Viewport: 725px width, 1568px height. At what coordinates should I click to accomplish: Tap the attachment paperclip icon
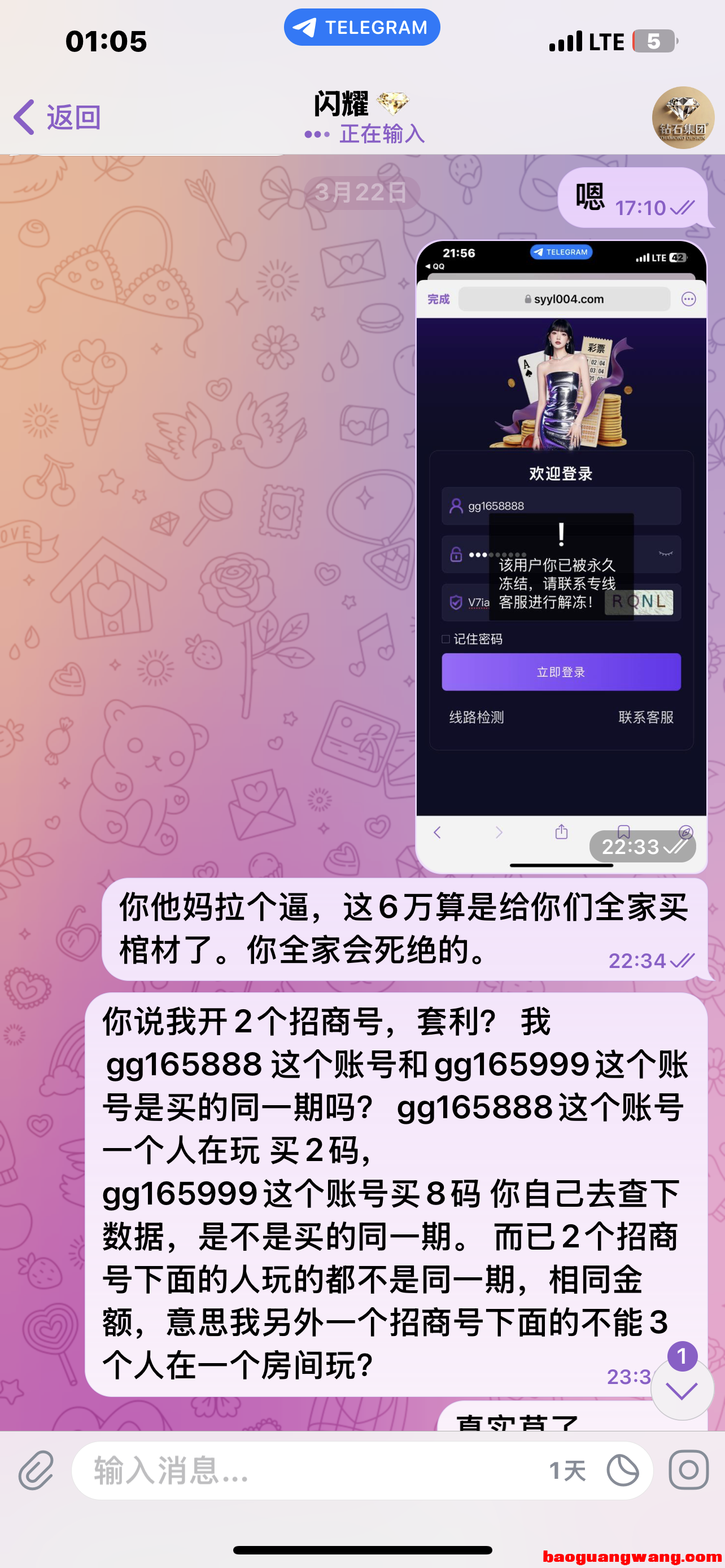[x=37, y=1470]
